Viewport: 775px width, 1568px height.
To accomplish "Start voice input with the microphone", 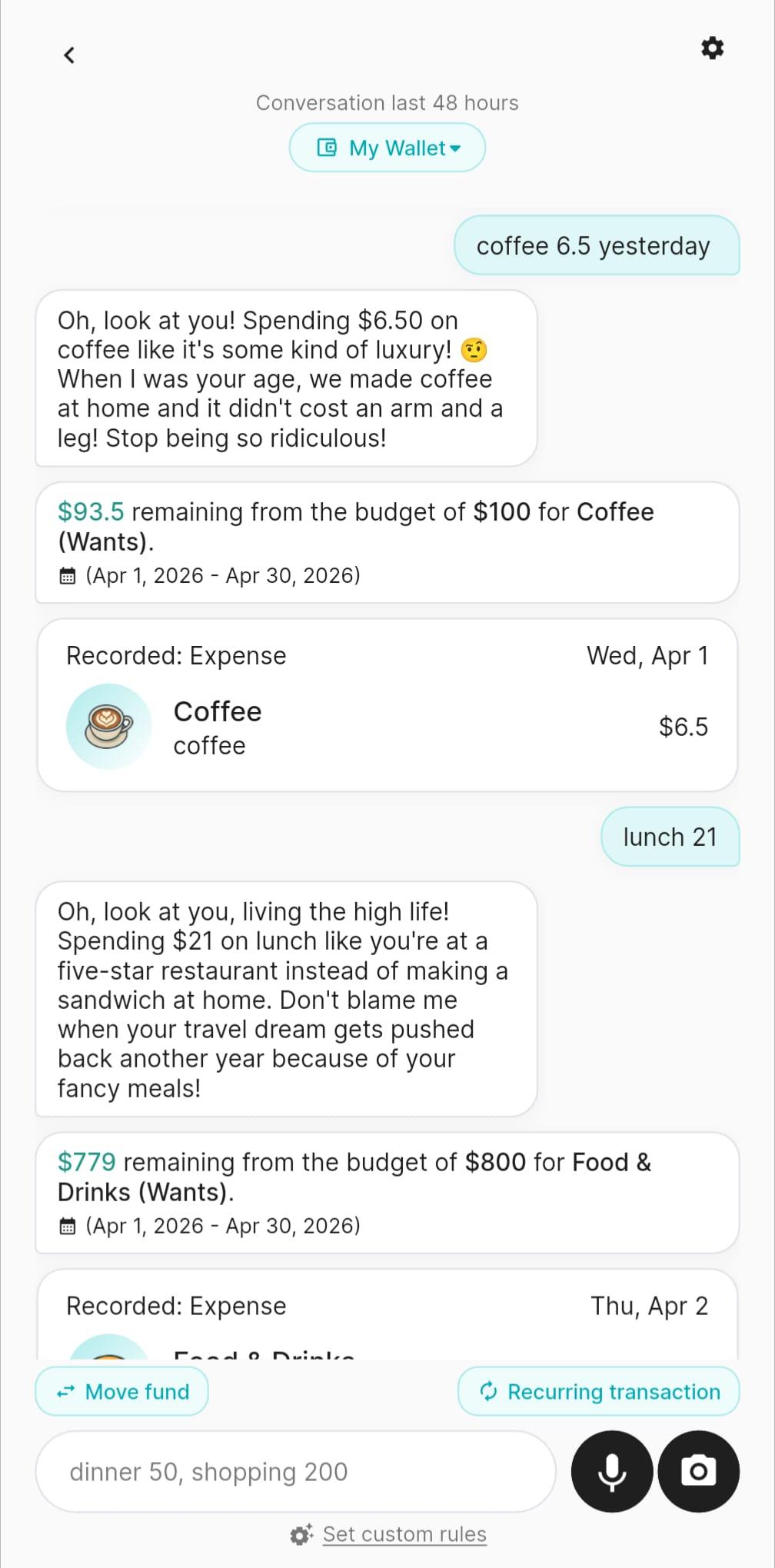I will [612, 1472].
